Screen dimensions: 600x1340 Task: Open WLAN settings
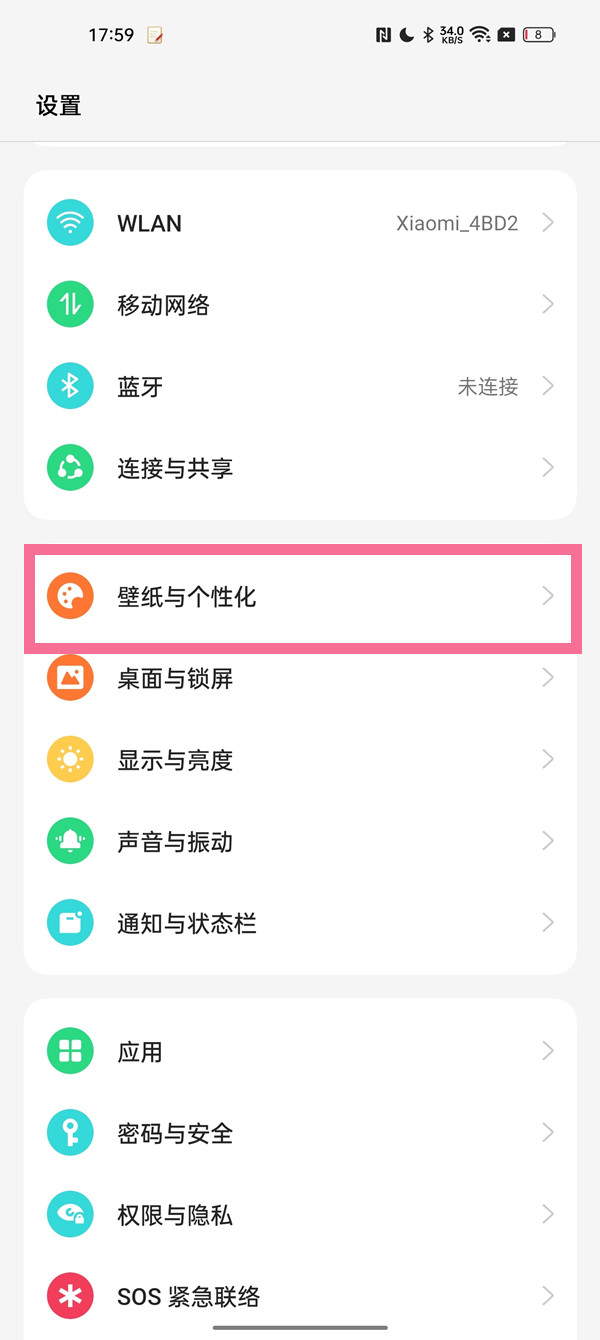pyautogui.click(x=300, y=223)
